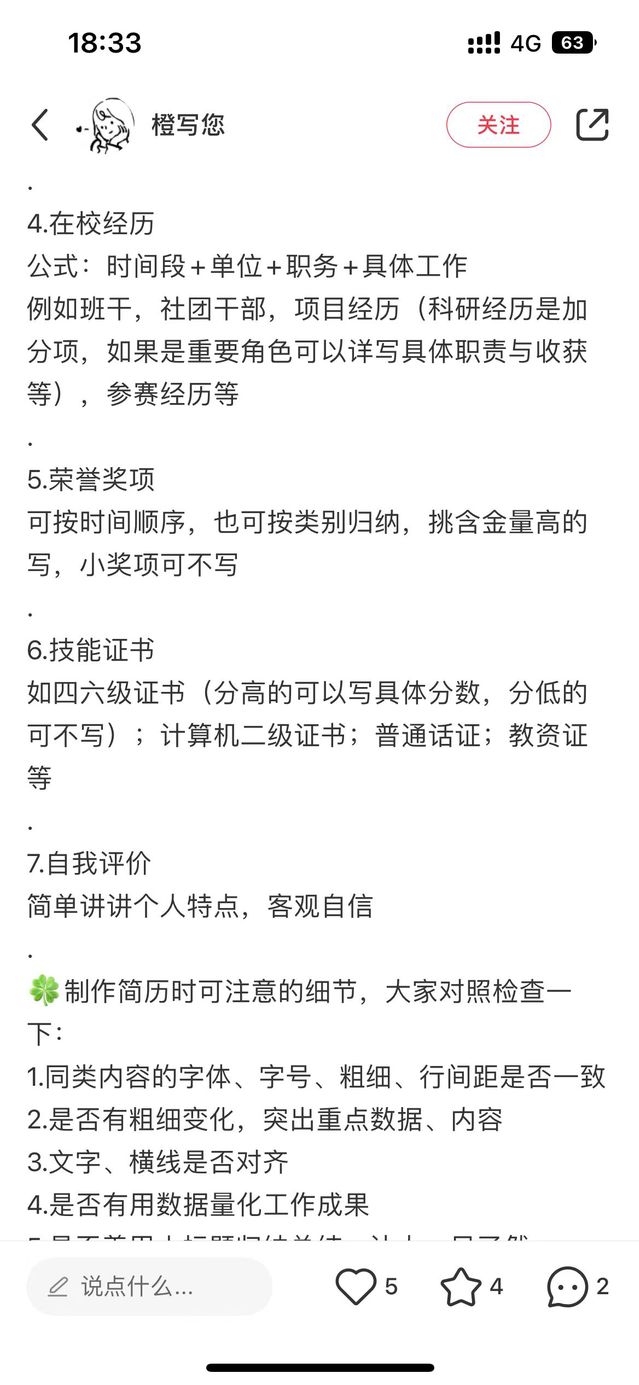Go back using the top-left arrow
Viewport: 639px width, 1385px height.
pos(40,125)
